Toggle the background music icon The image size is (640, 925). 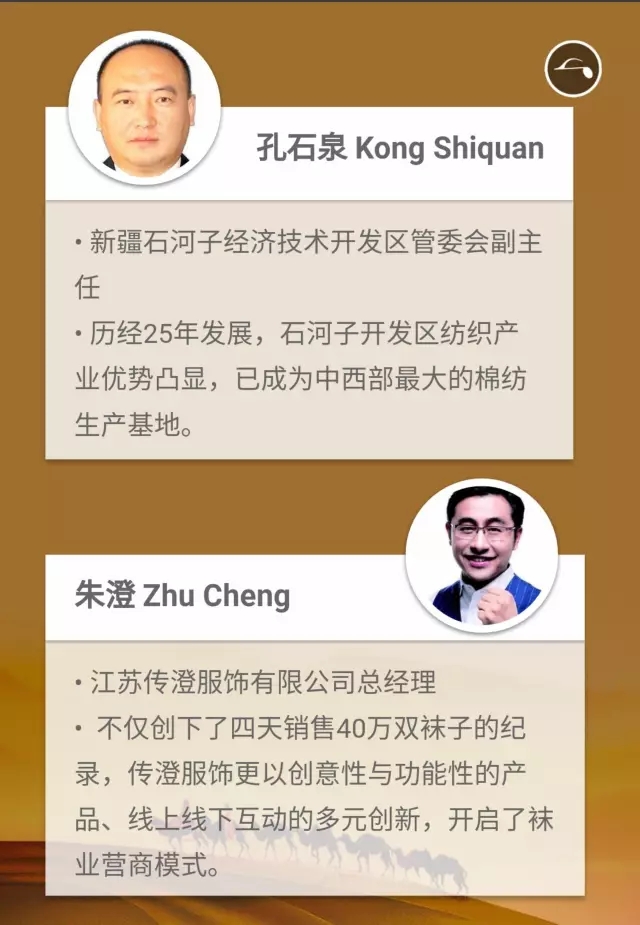click(x=573, y=69)
